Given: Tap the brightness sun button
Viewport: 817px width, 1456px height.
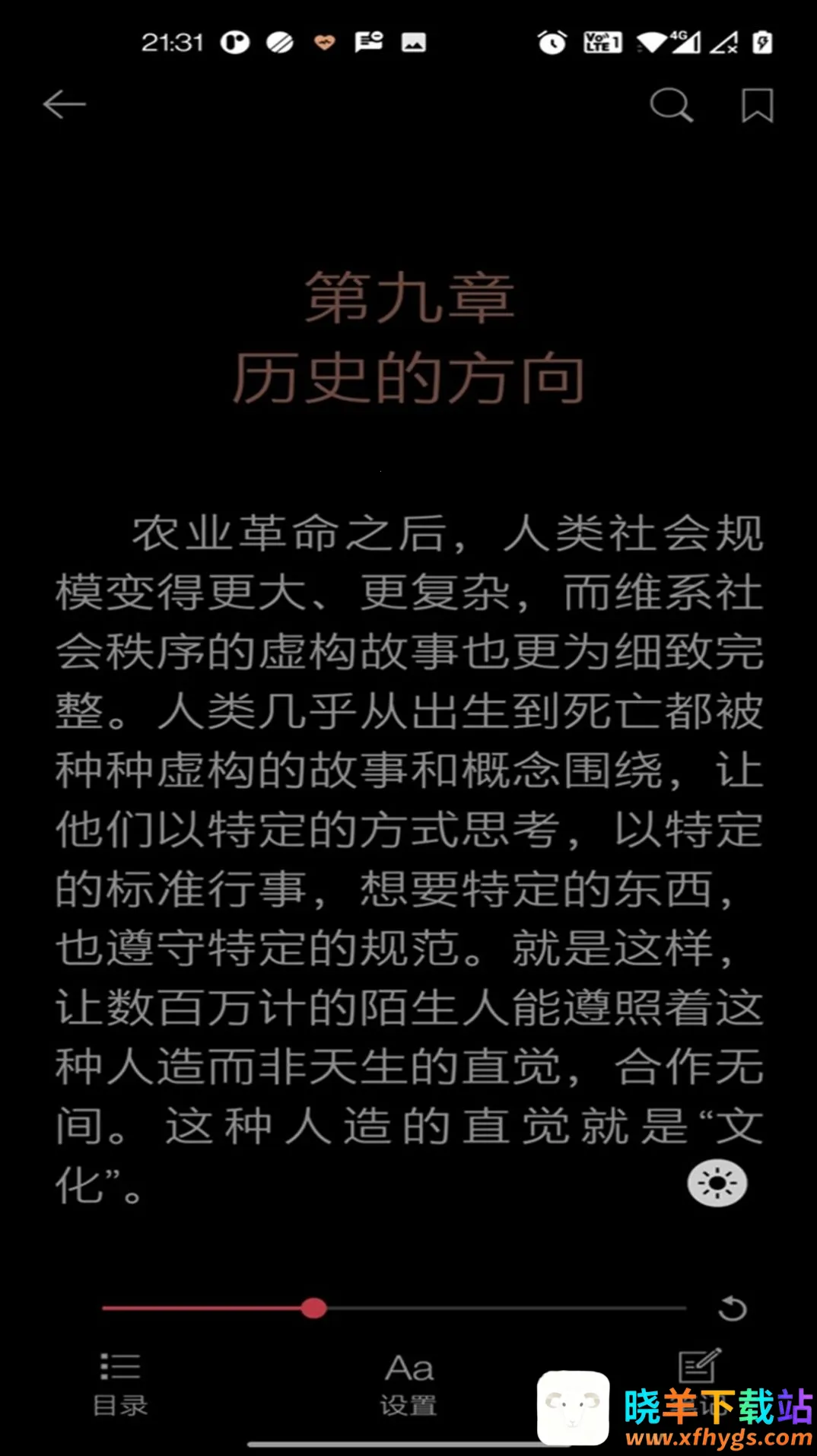Looking at the screenshot, I should coord(717,1184).
